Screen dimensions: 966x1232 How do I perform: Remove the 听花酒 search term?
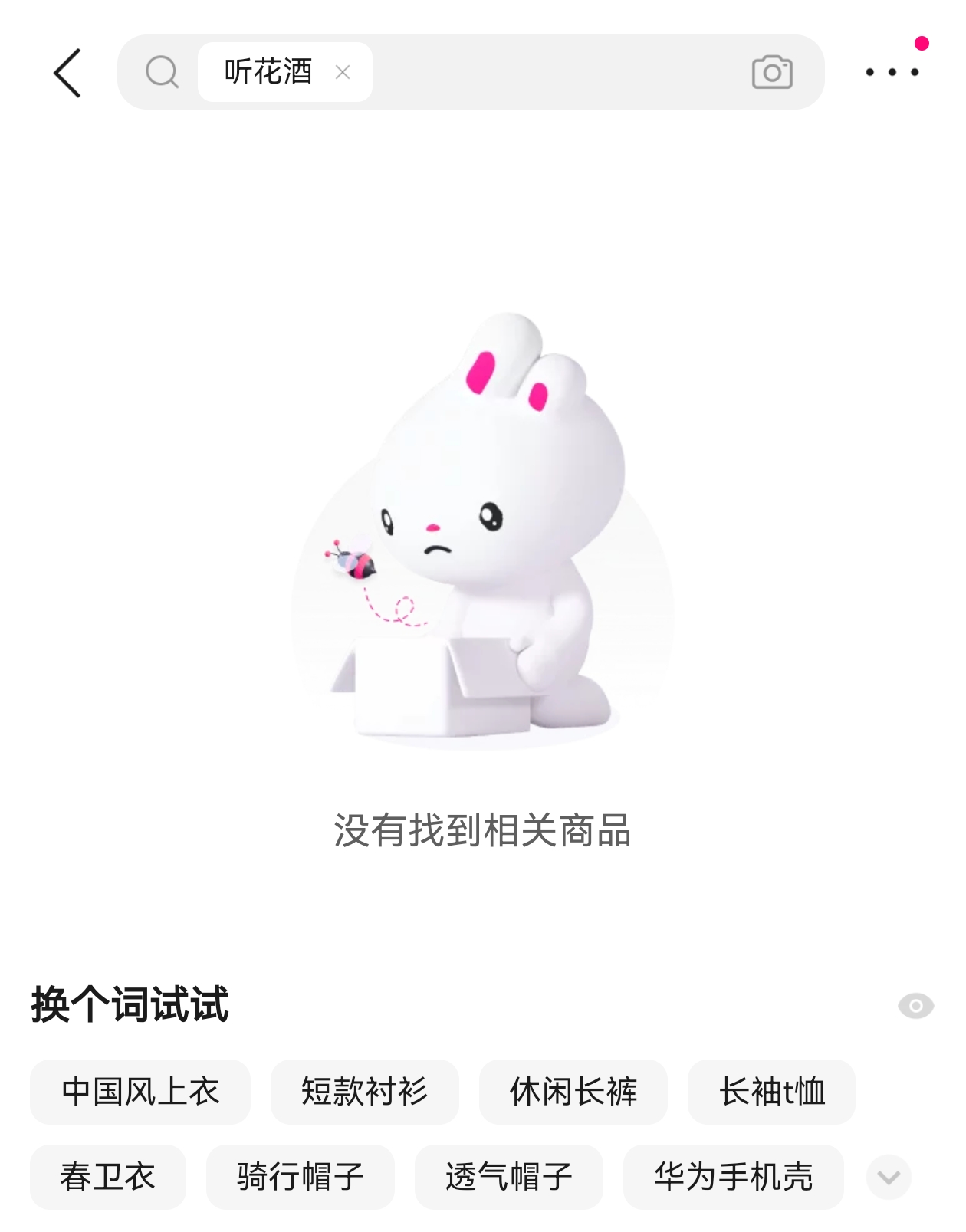[x=343, y=73]
